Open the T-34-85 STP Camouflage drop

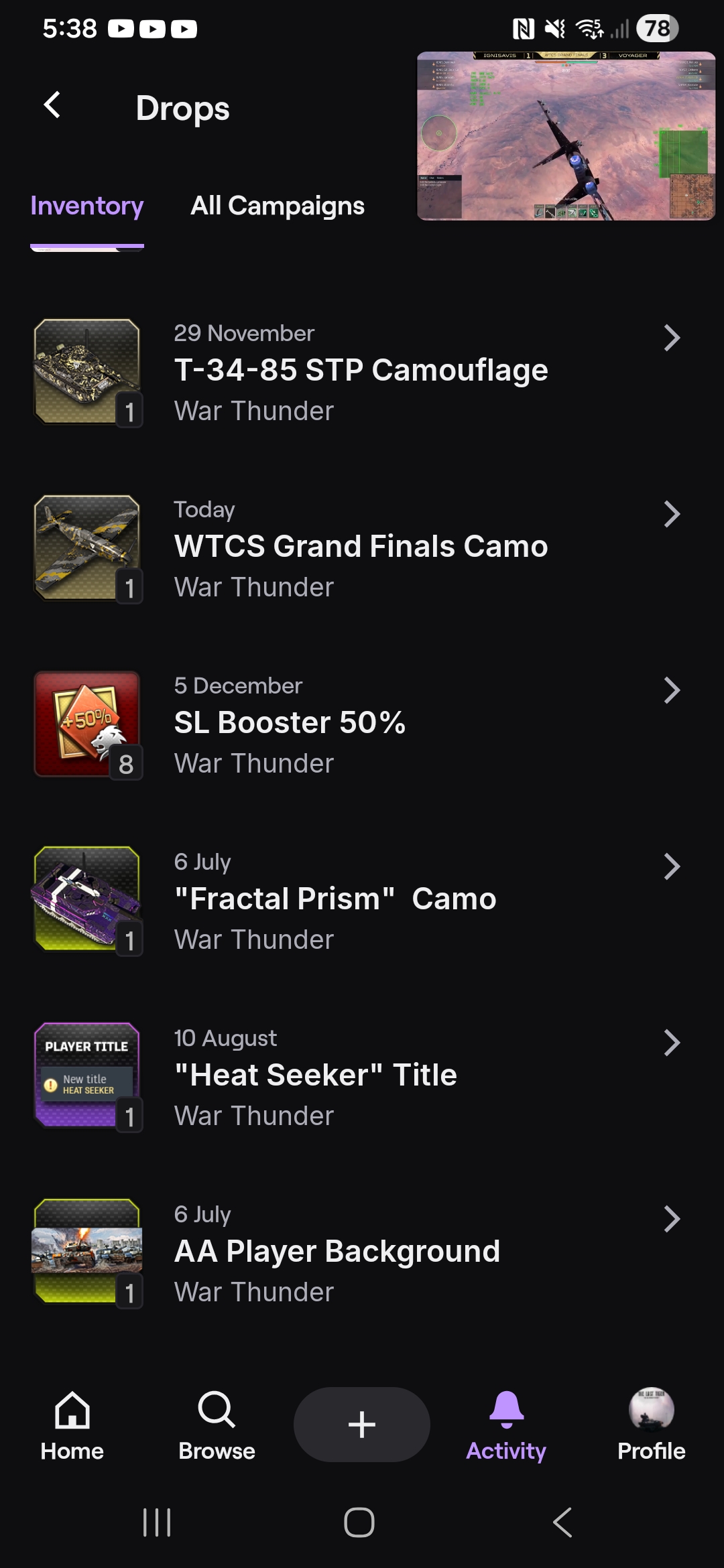pos(361,371)
